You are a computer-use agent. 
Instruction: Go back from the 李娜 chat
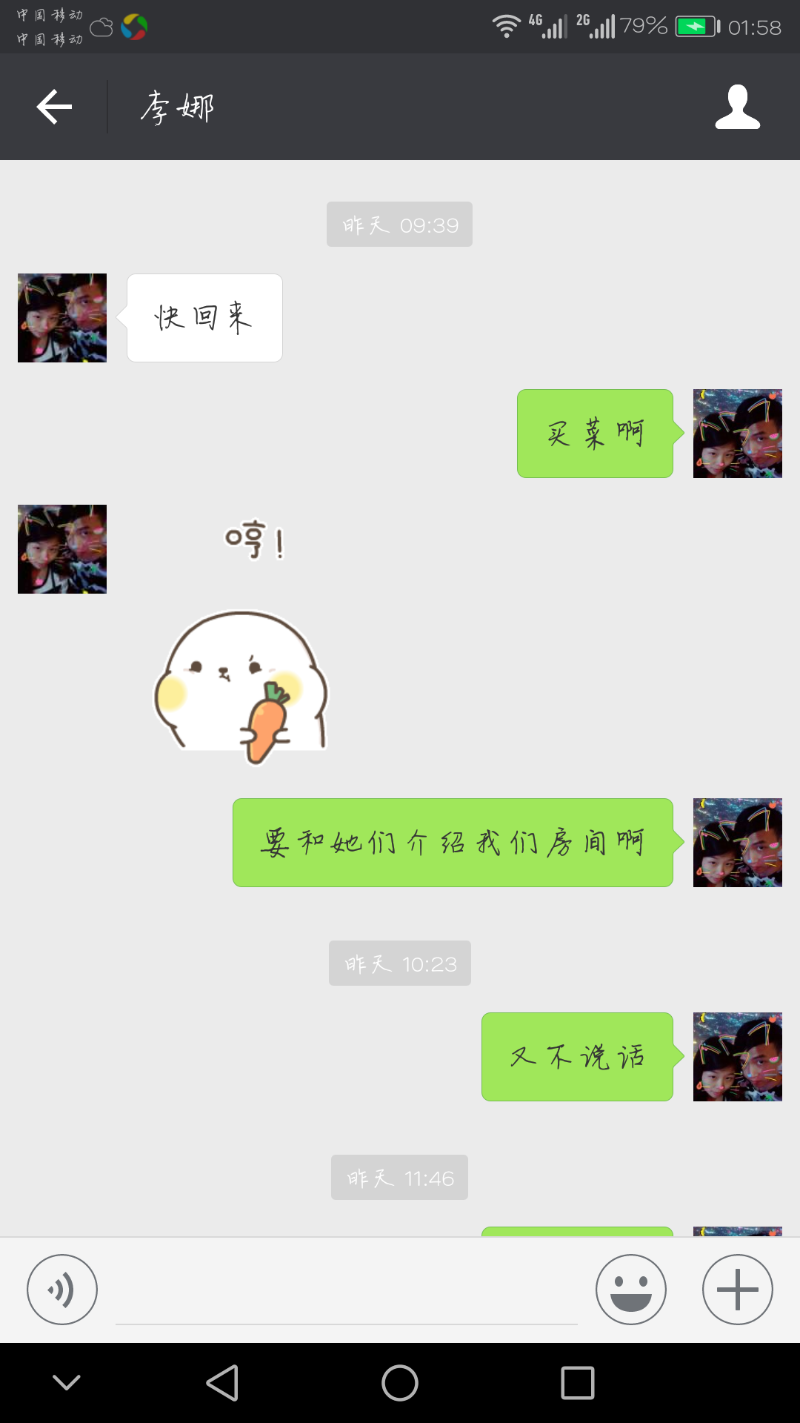tap(54, 107)
